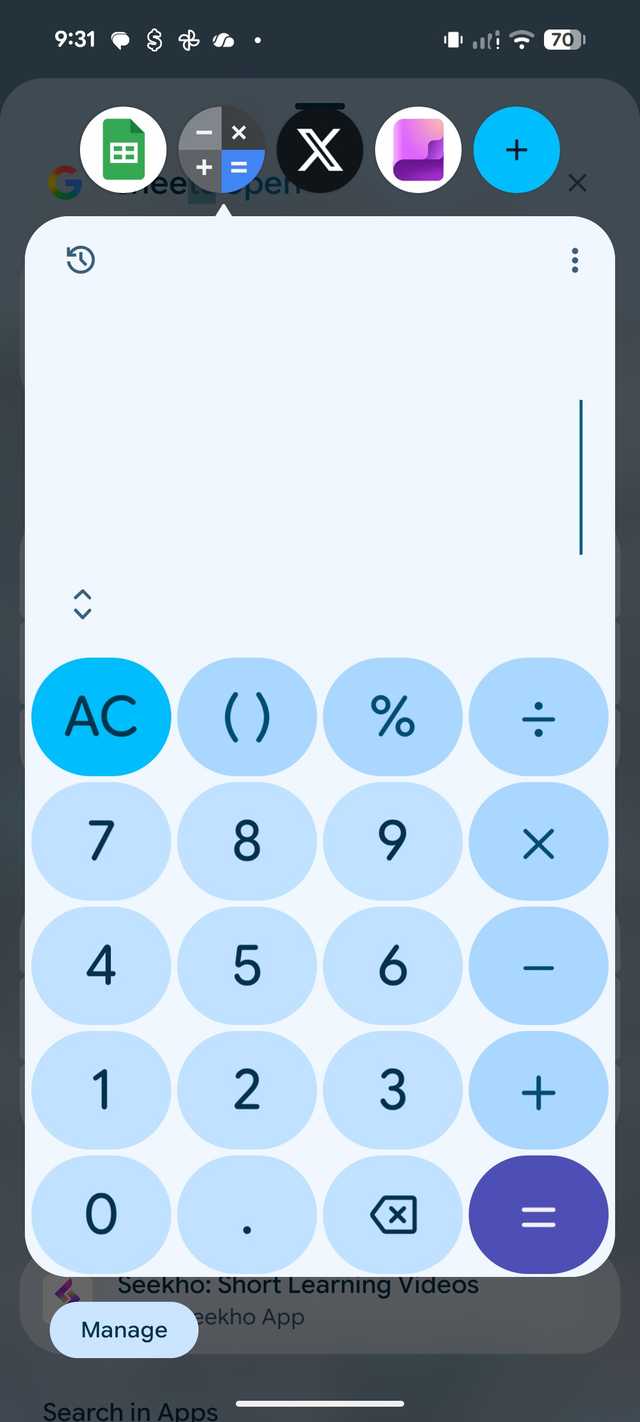Image resolution: width=640 pixels, height=1422 pixels.
Task: Open calculator history
Action: pyautogui.click(x=81, y=260)
